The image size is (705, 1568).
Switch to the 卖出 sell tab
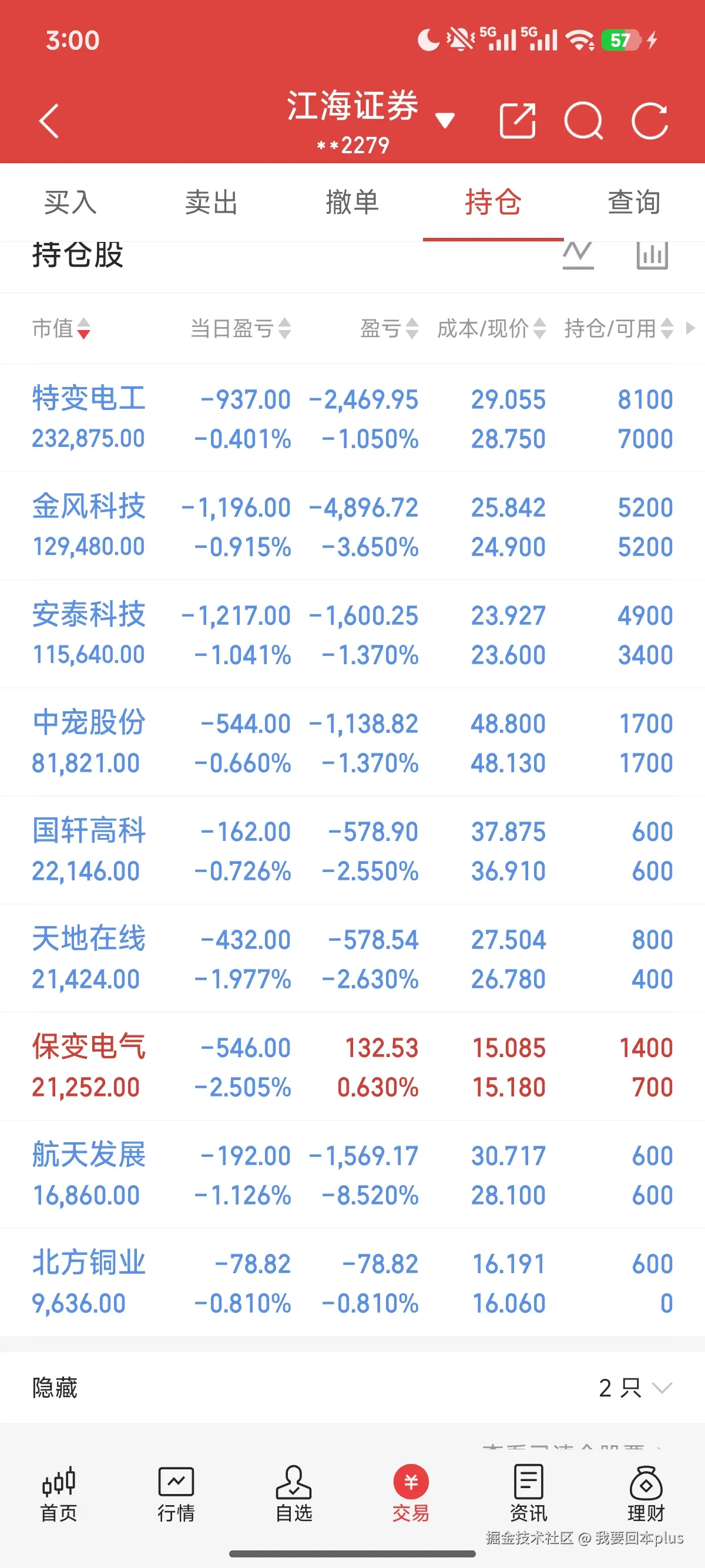point(211,202)
